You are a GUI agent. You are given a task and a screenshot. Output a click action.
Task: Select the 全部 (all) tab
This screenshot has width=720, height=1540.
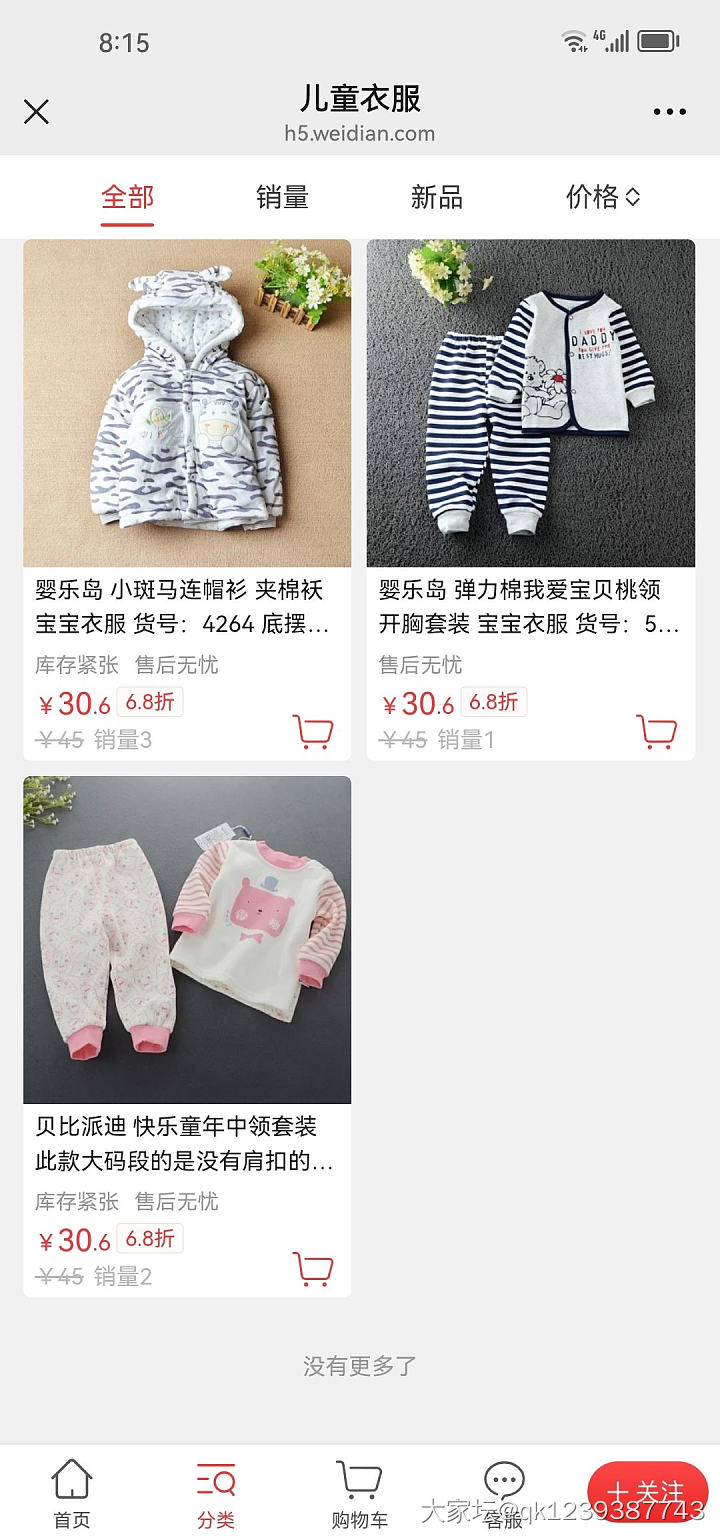[127, 197]
